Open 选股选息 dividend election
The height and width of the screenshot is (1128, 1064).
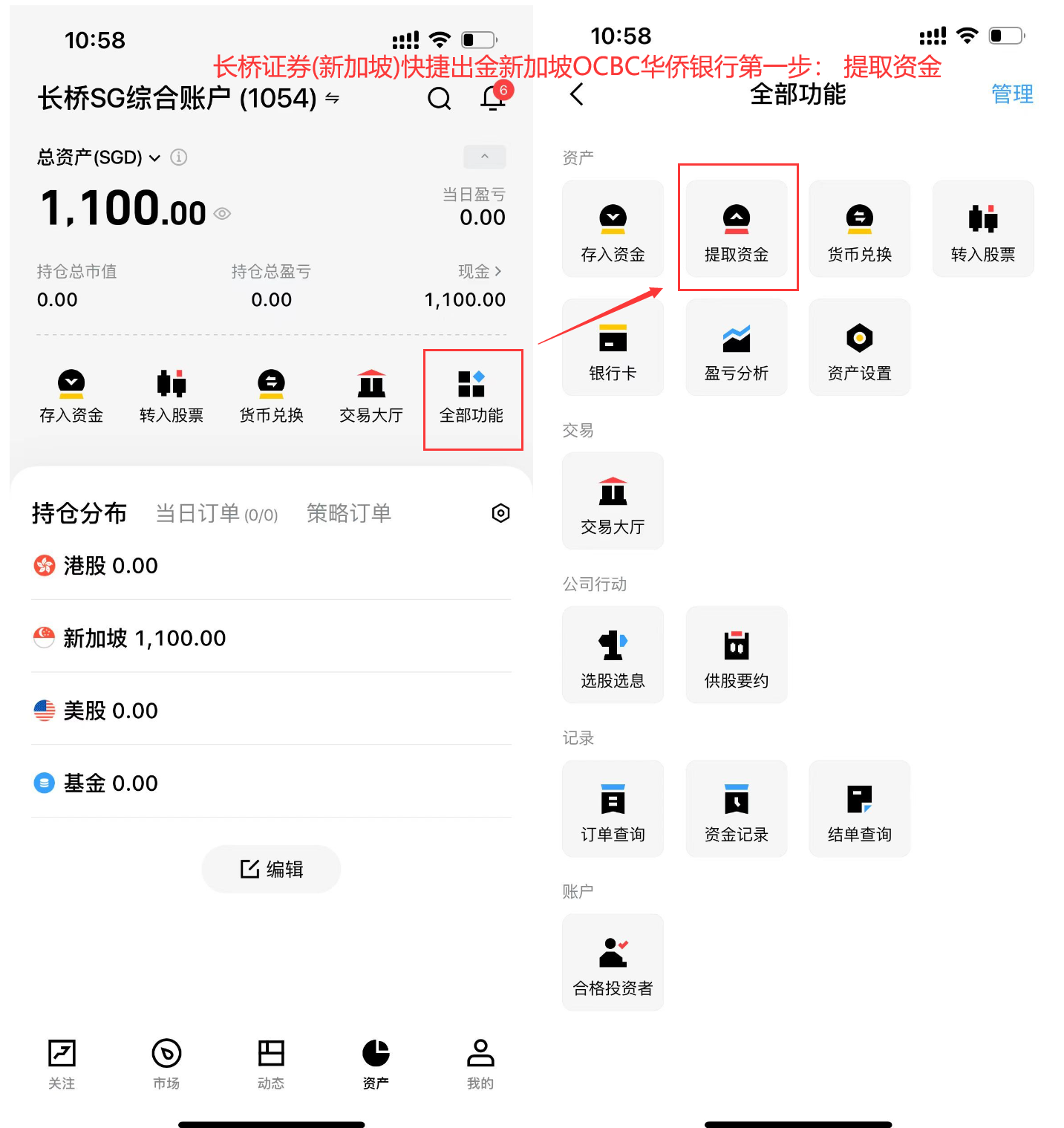[x=612, y=653]
